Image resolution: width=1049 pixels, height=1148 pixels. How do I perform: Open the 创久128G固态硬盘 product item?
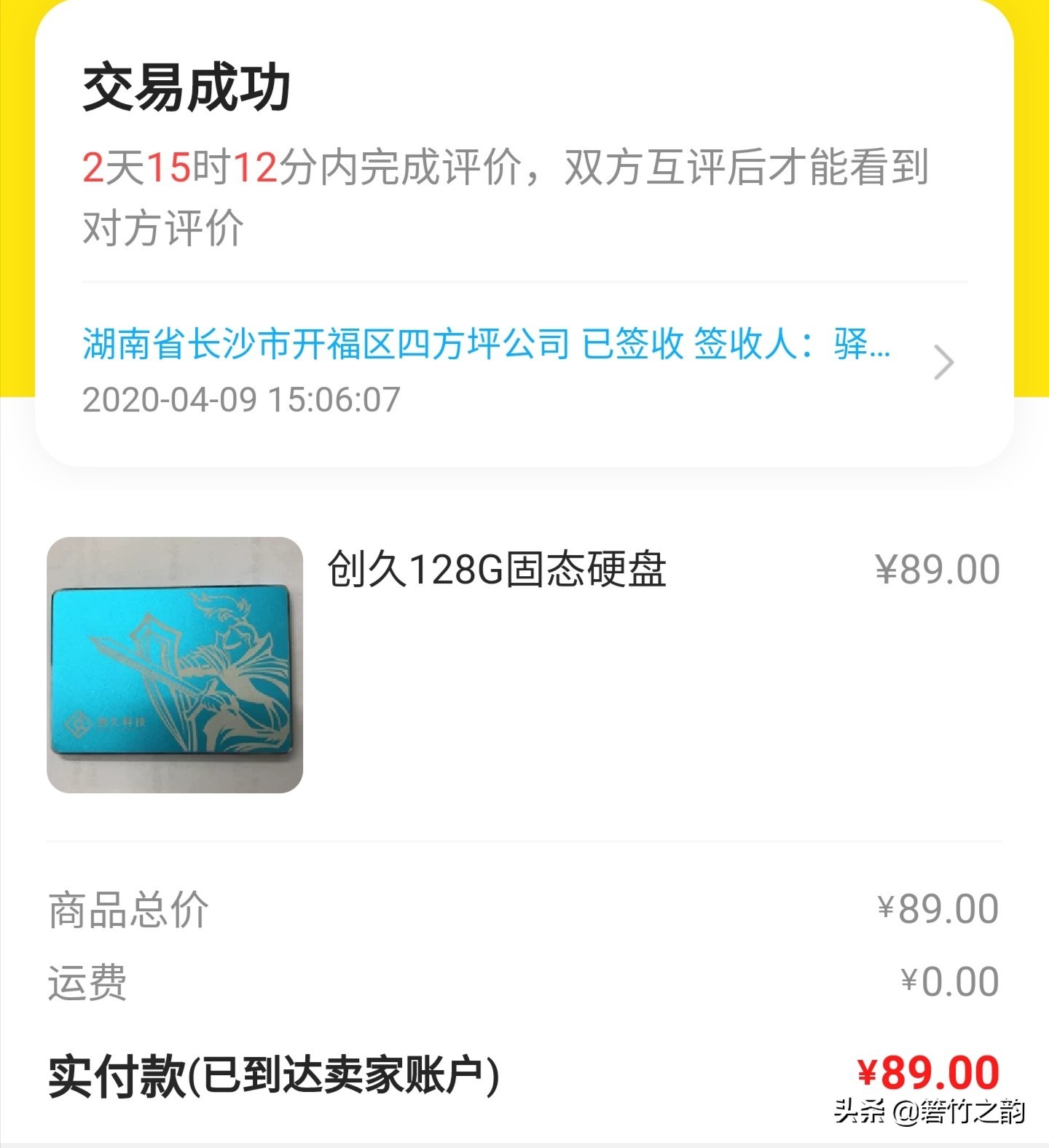497,570
